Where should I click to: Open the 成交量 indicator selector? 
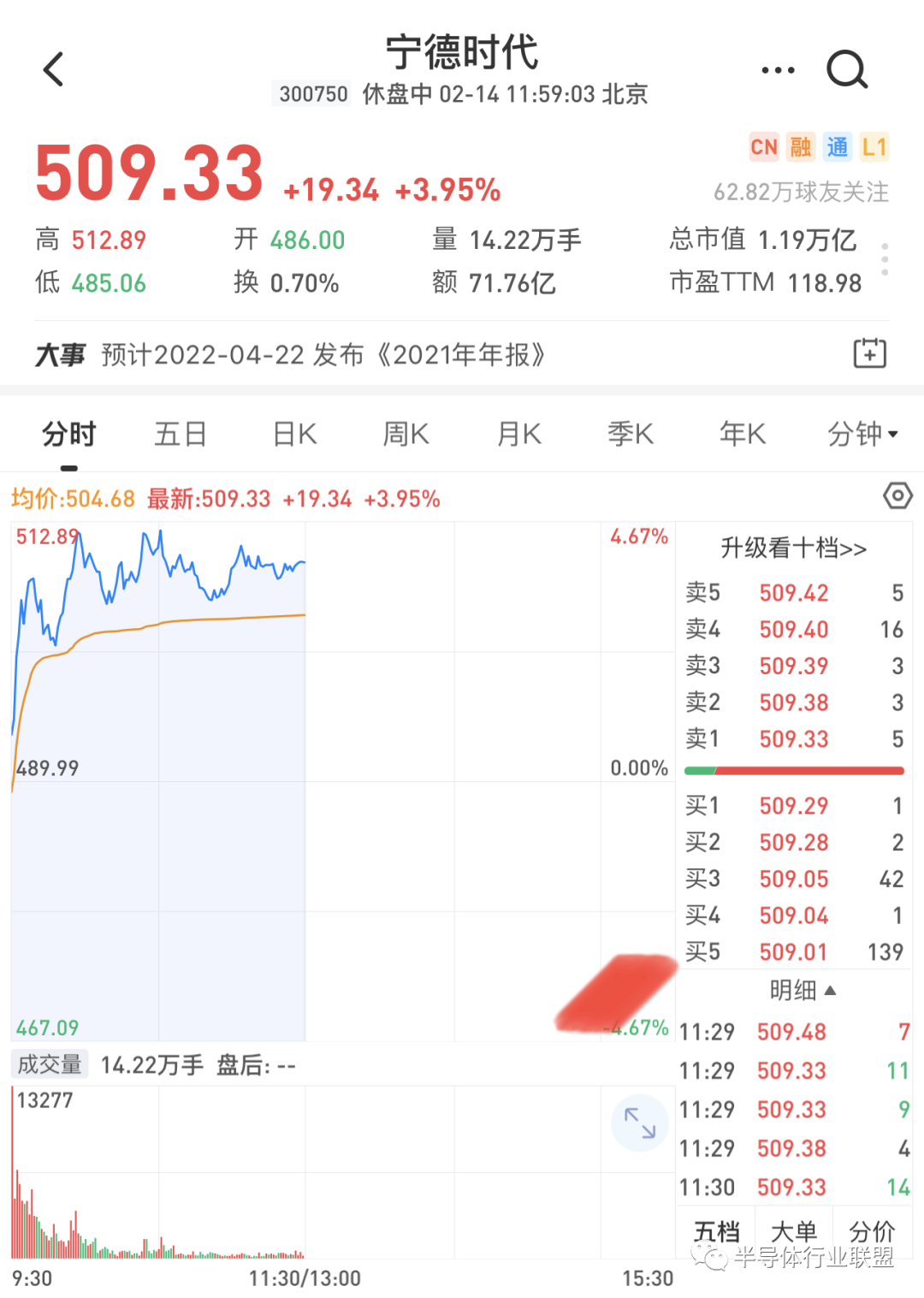click(50, 1064)
